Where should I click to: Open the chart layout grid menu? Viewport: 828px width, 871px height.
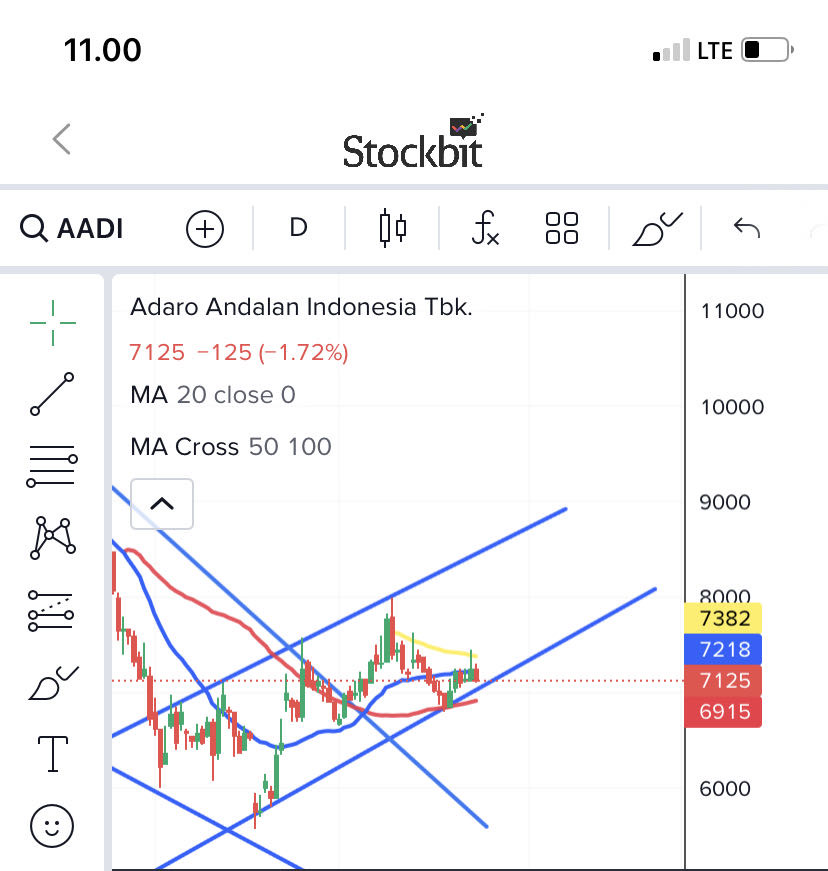(x=561, y=228)
